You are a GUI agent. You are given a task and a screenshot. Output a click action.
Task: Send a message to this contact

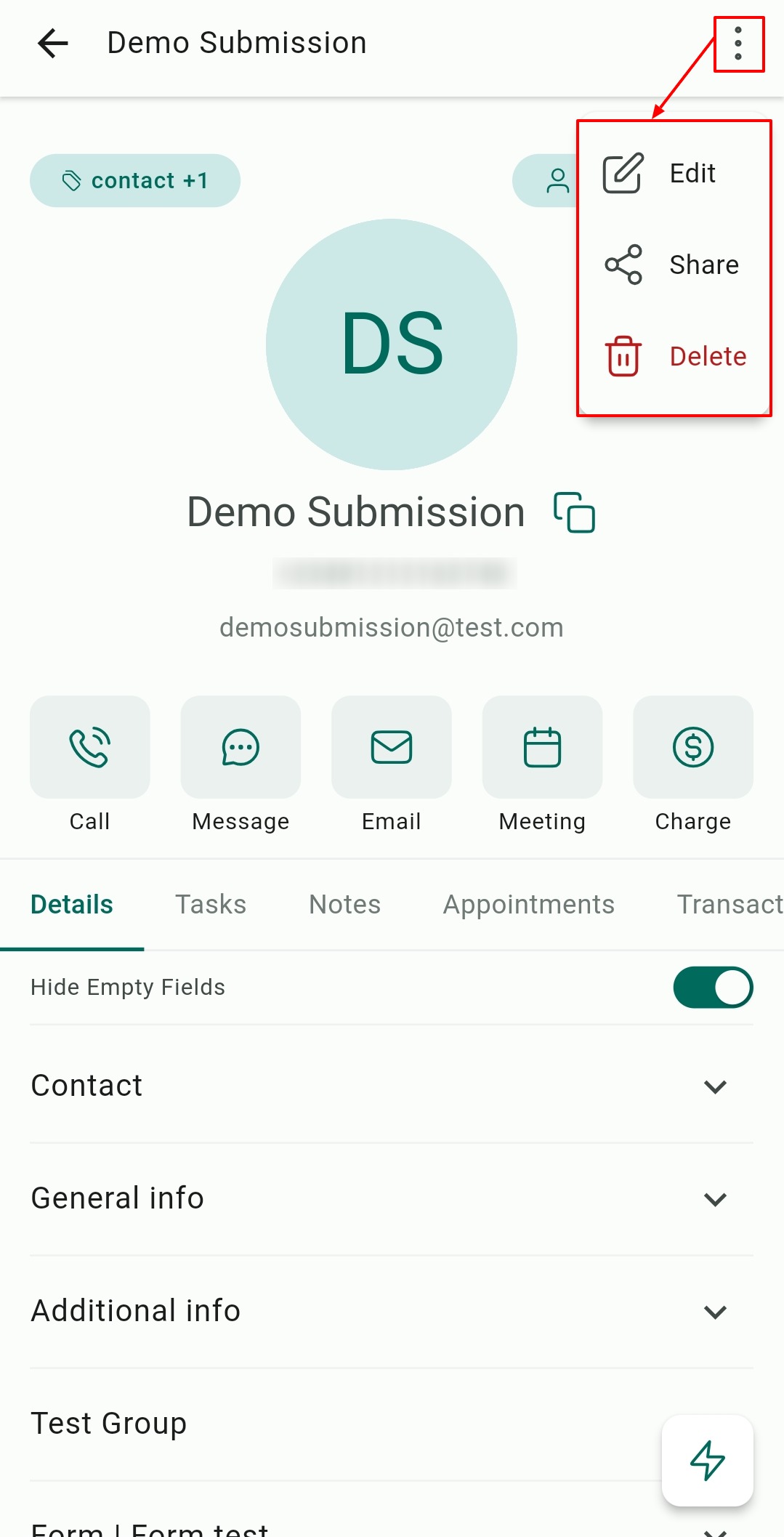241,748
